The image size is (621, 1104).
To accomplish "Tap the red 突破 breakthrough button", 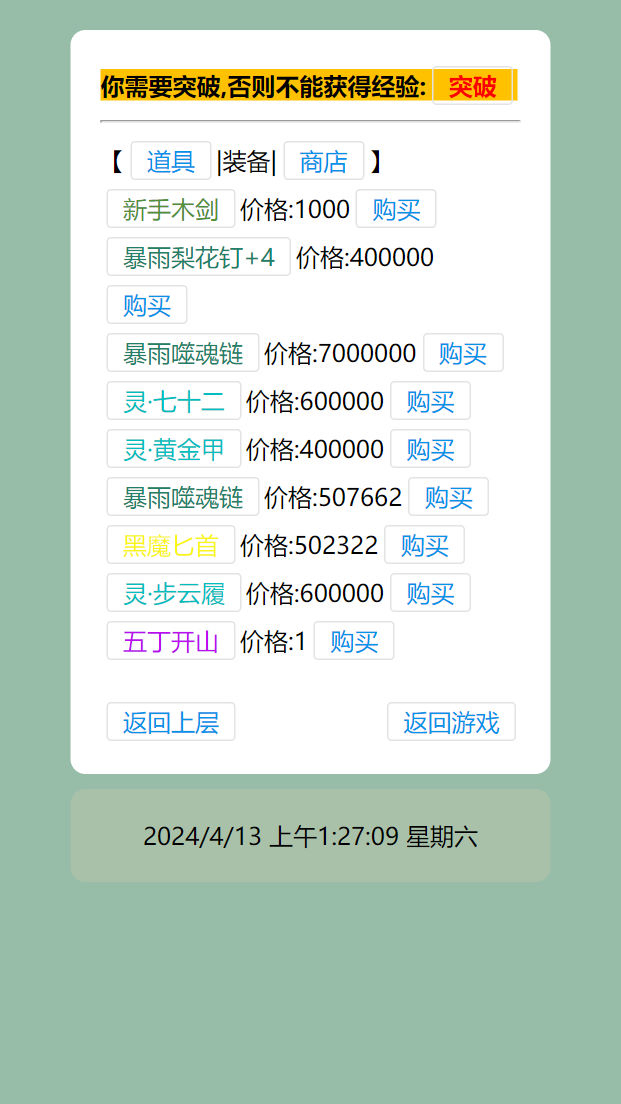I will (472, 86).
